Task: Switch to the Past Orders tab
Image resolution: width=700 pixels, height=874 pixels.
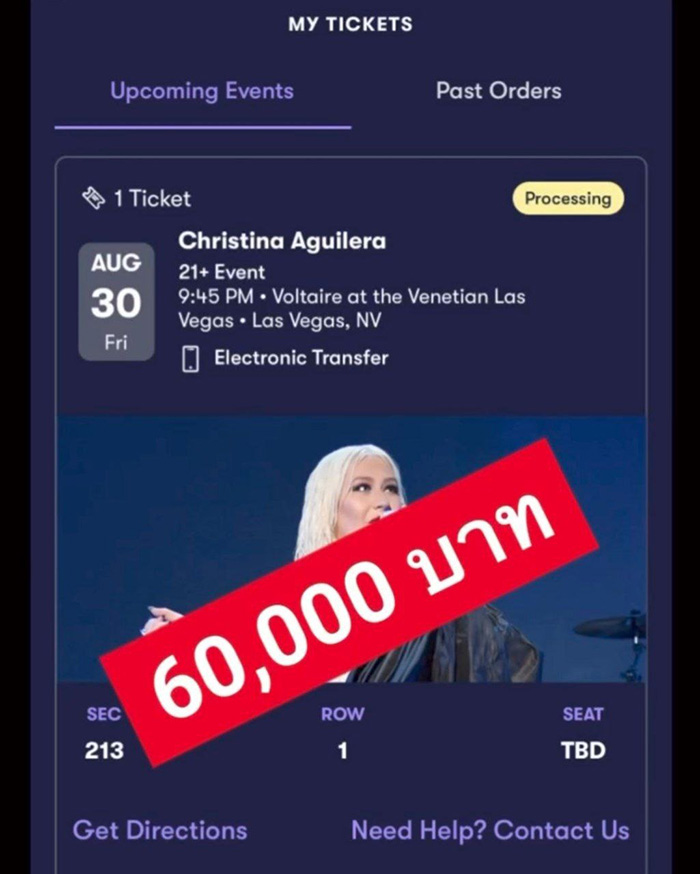Action: click(x=498, y=91)
